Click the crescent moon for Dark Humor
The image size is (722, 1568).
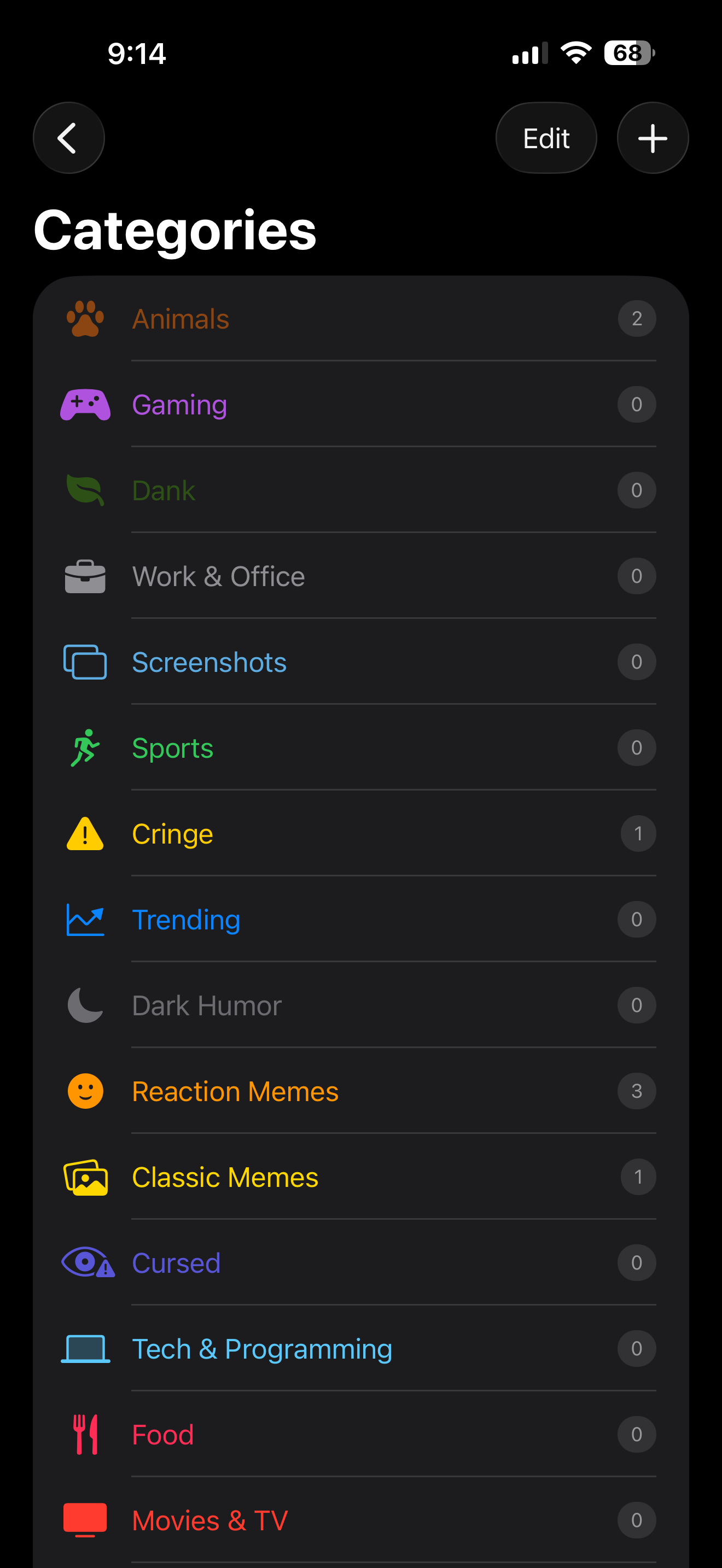pyautogui.click(x=85, y=1005)
